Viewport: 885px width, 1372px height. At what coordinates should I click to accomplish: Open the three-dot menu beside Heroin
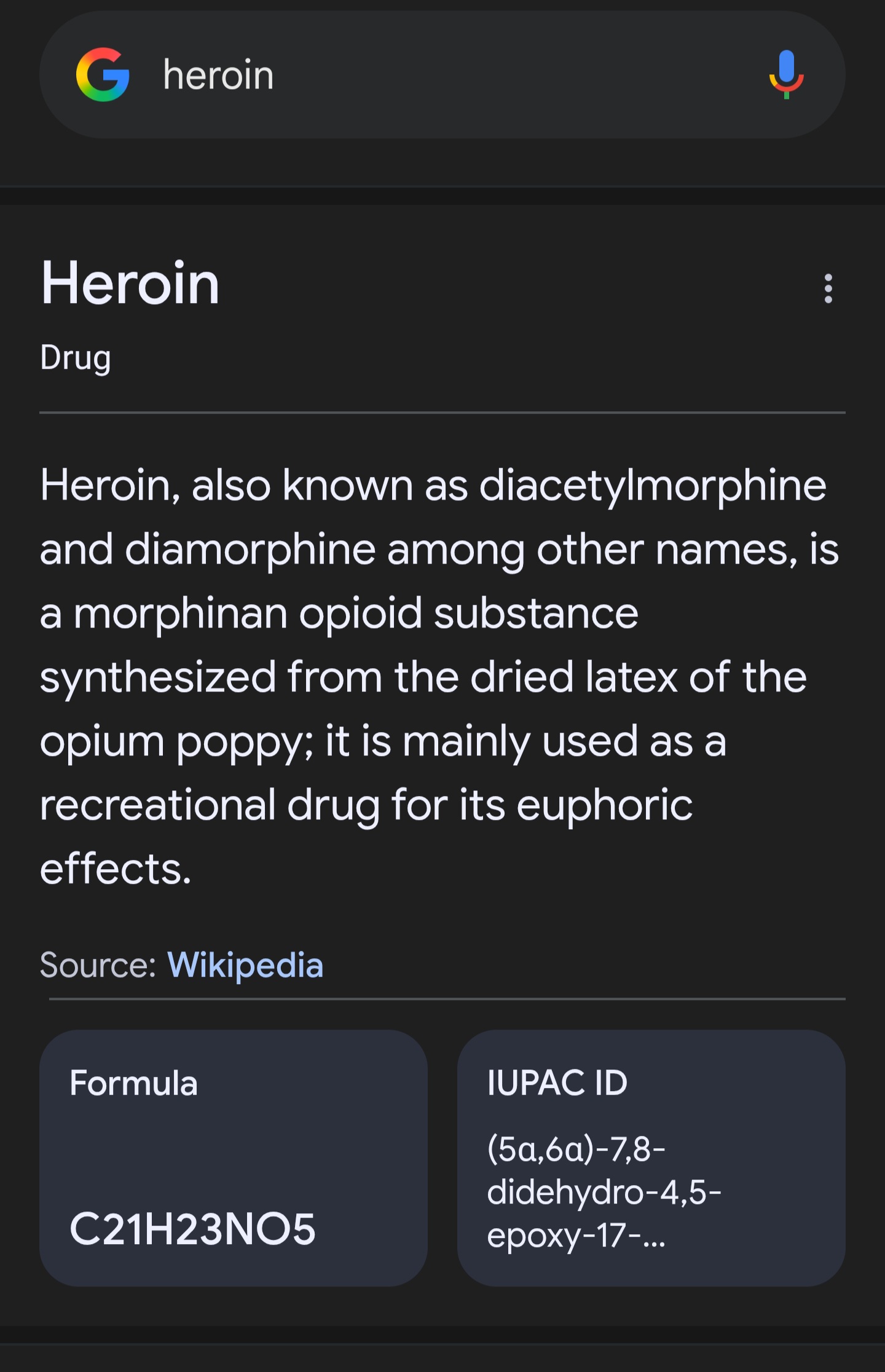828,288
